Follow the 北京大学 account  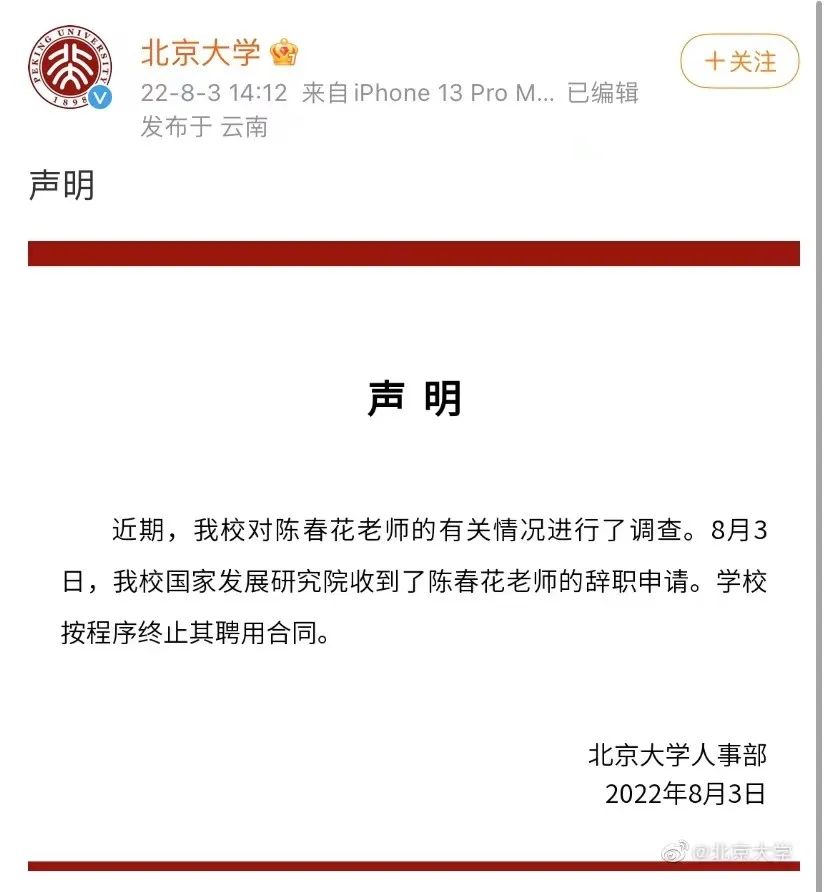coord(740,62)
